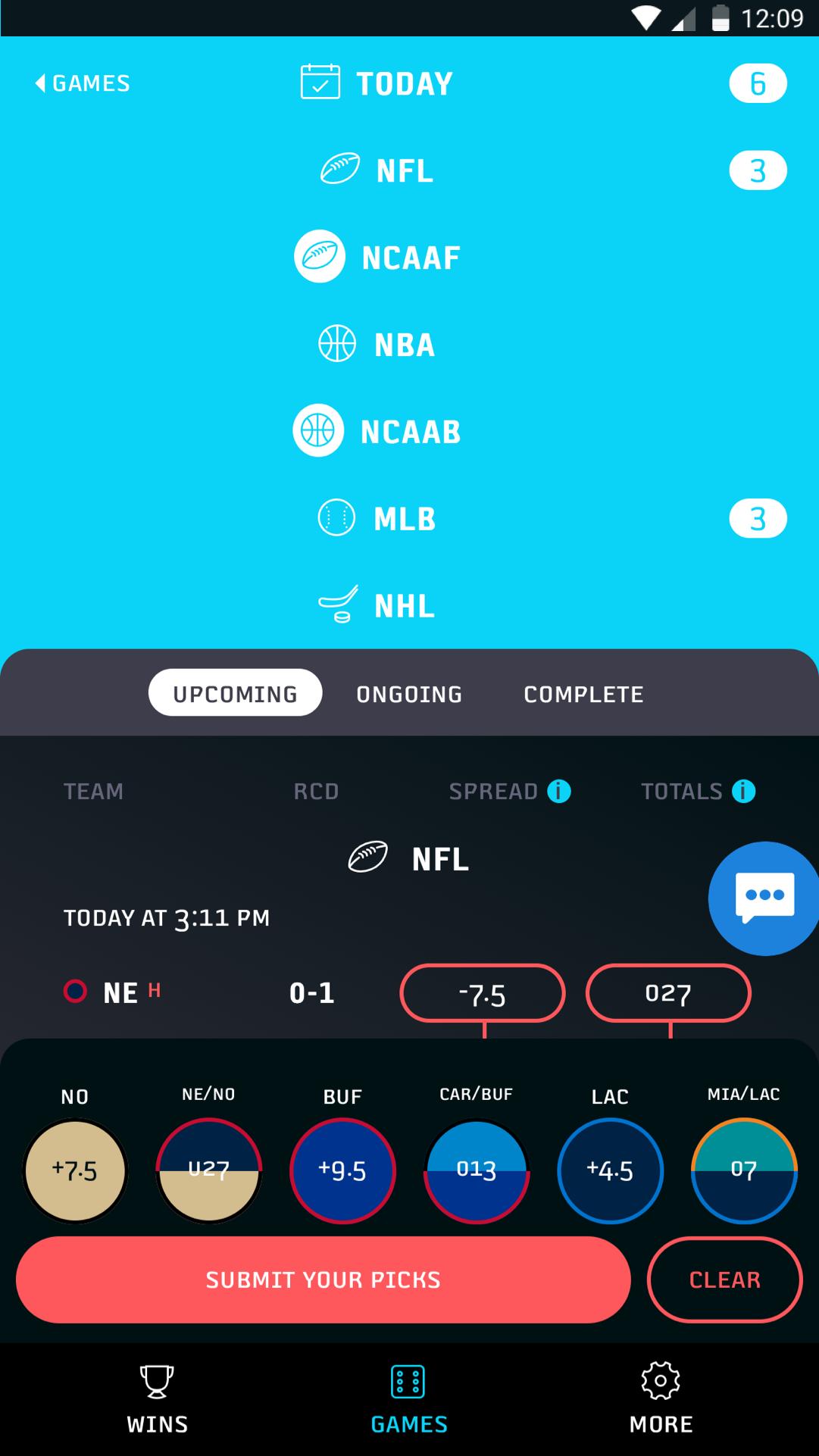The height and width of the screenshot is (1456, 819).
Task: Clear all selected picks
Action: [x=724, y=1279]
